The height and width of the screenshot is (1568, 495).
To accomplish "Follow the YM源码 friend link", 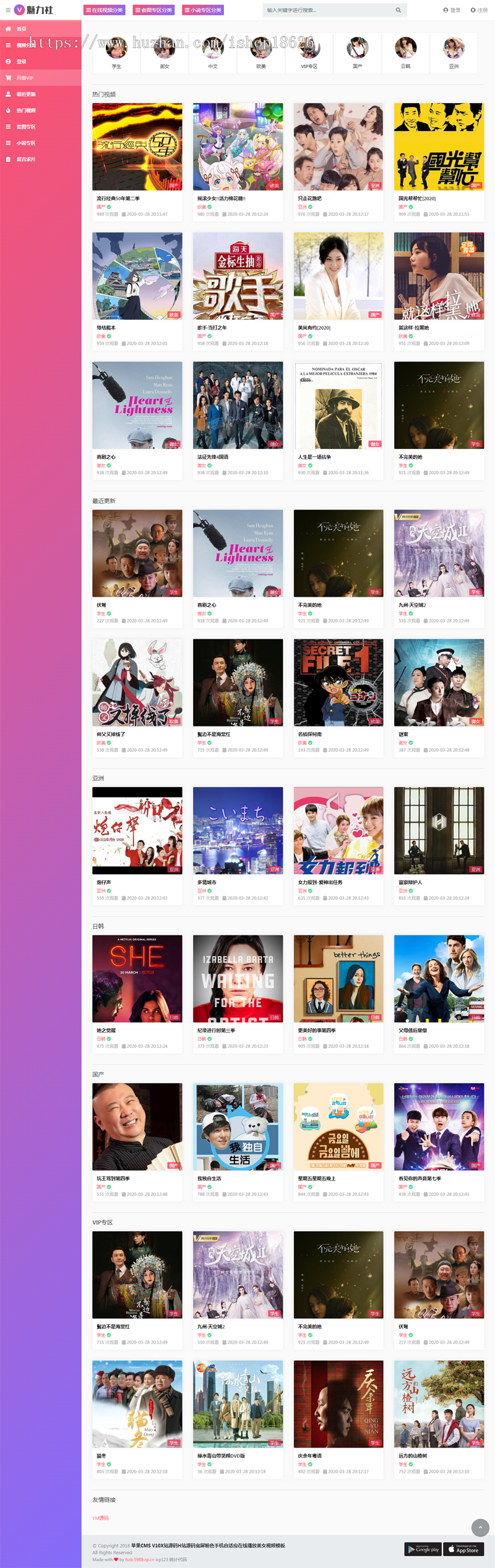I will click(100, 1518).
